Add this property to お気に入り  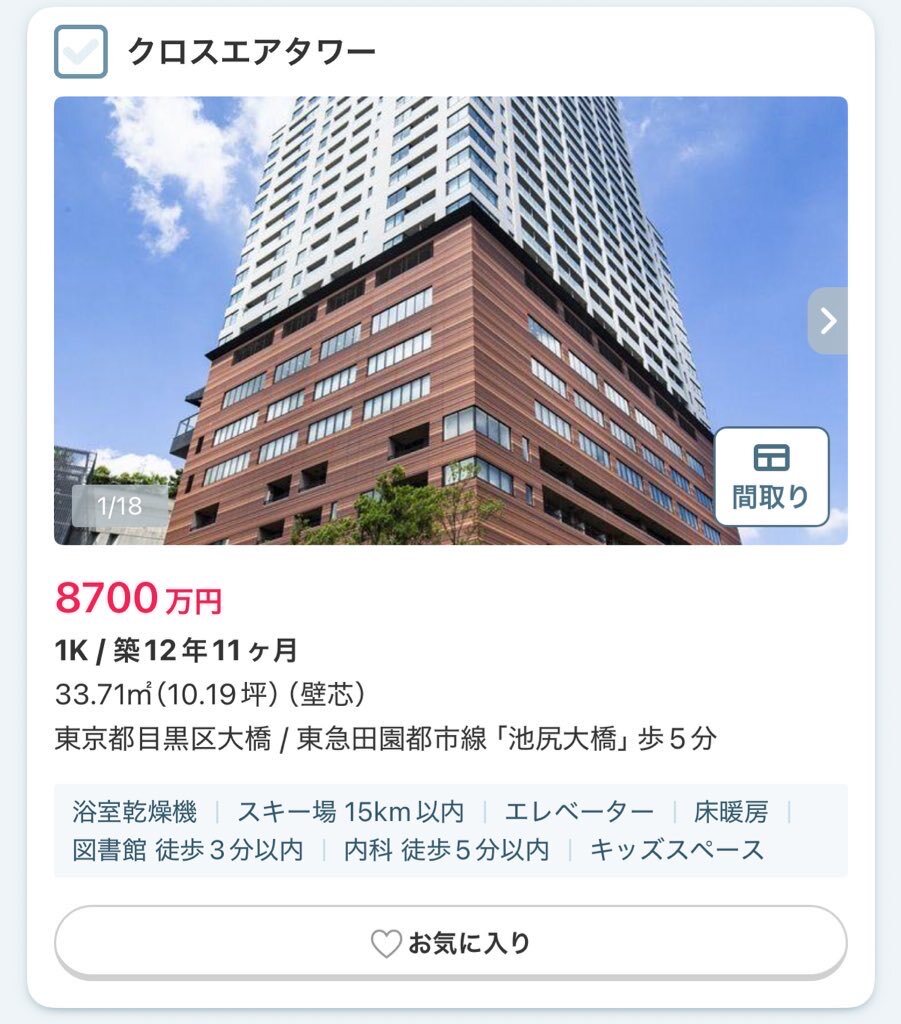(450, 942)
